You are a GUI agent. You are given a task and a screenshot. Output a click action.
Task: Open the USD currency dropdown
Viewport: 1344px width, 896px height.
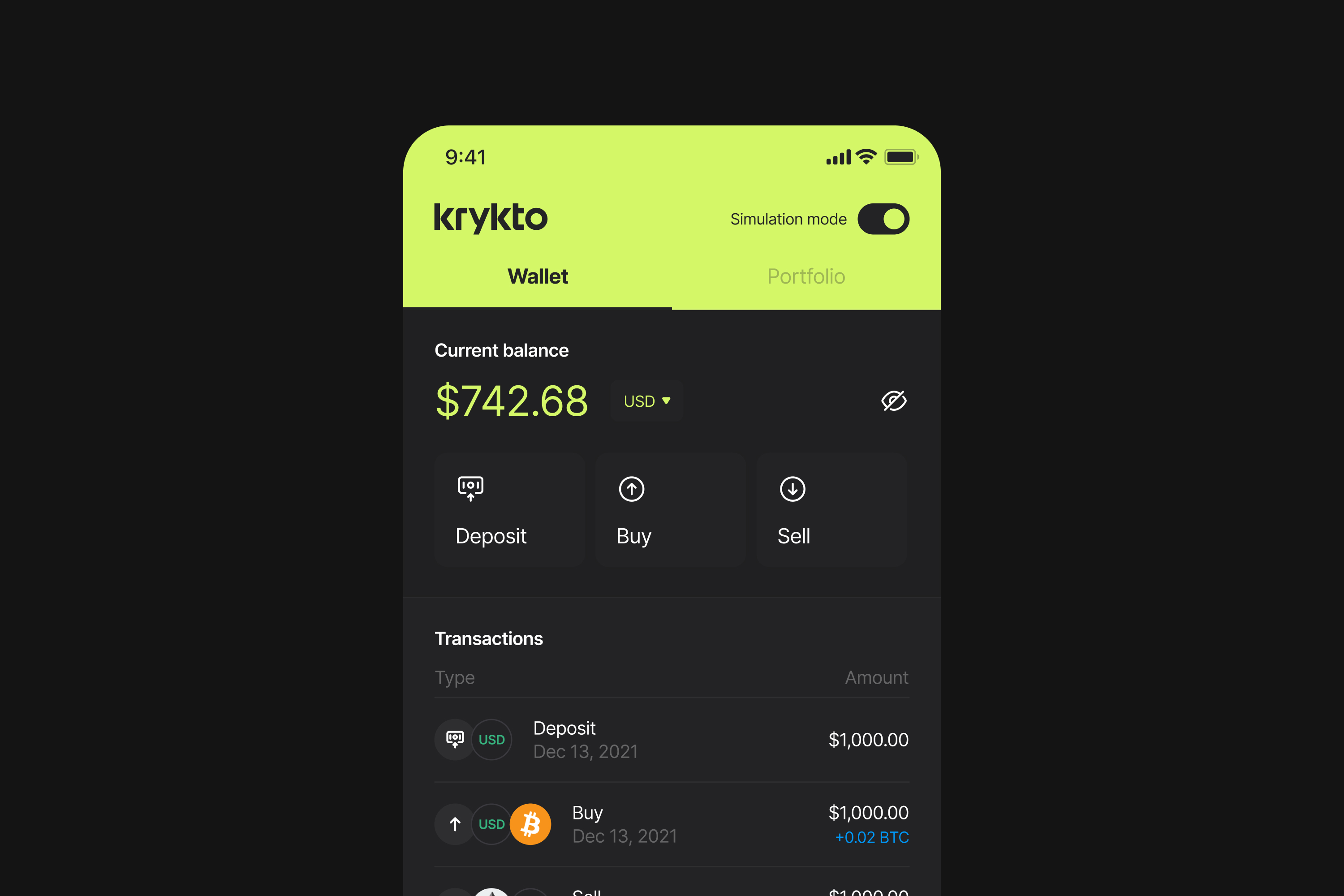[x=647, y=401]
